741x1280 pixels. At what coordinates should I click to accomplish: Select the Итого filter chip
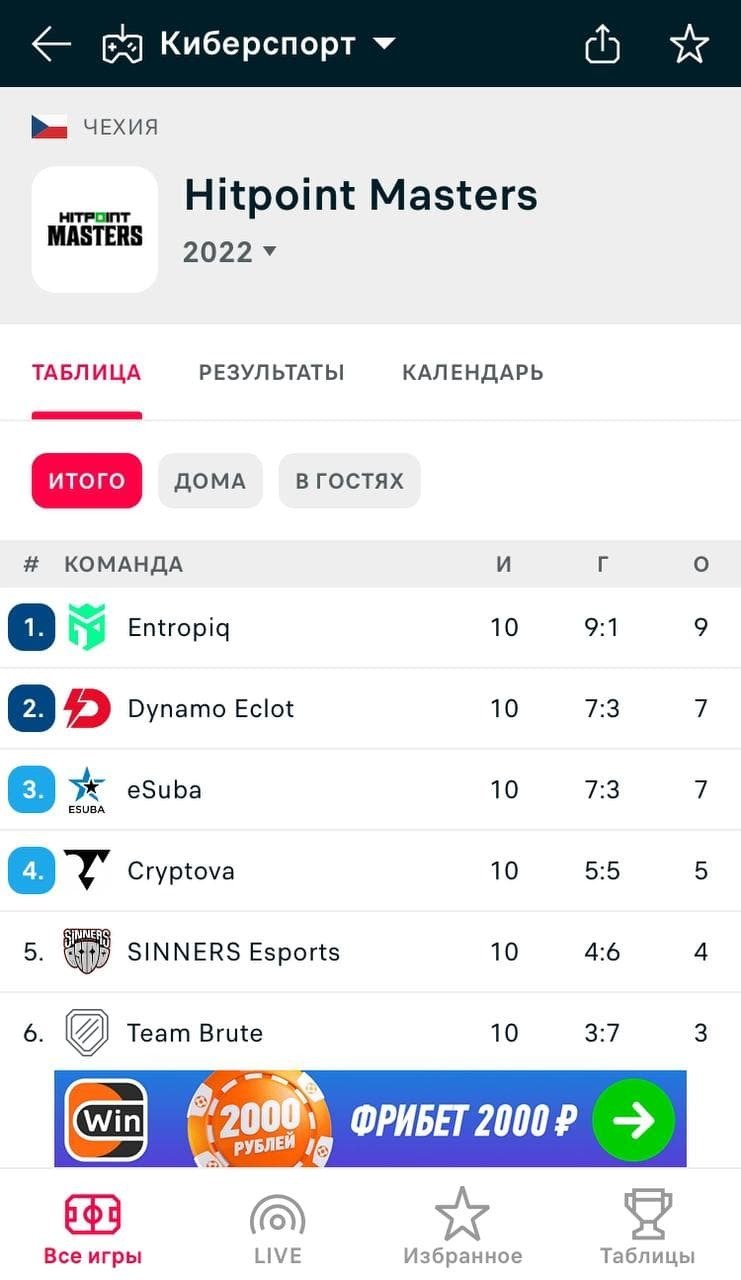tap(87, 481)
